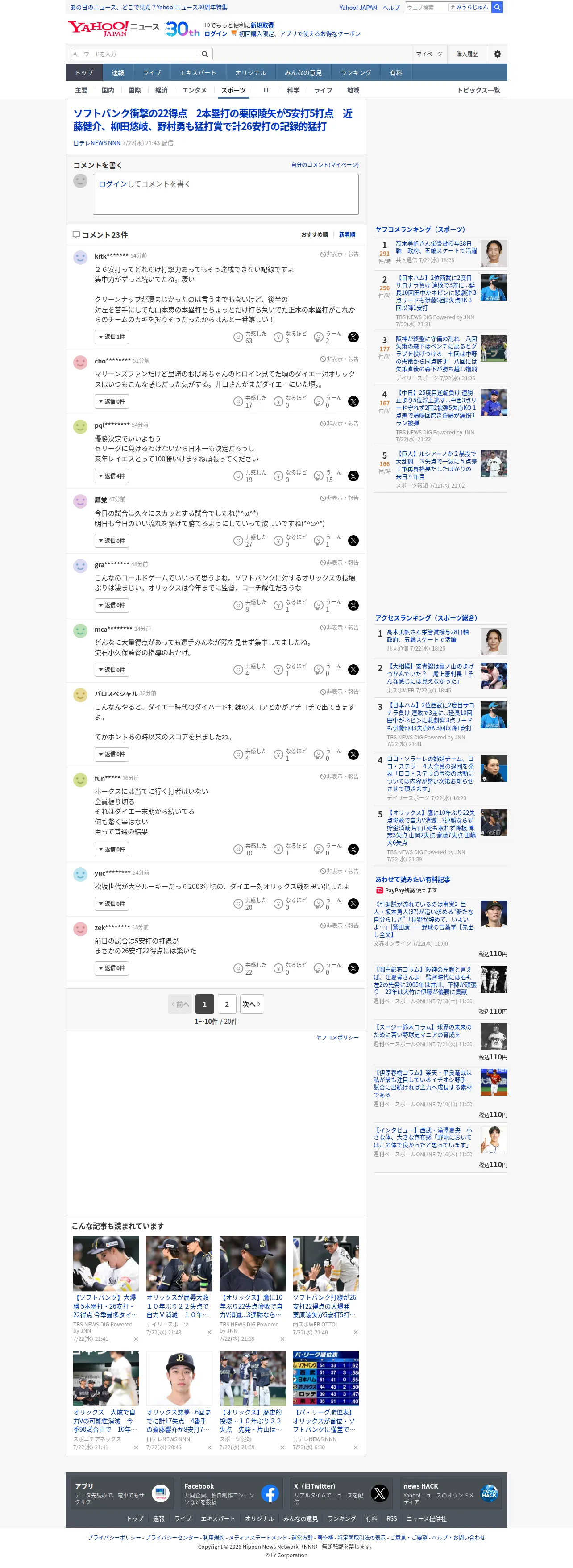Image resolution: width=573 pixels, height=1568 pixels.
Task: Tap the keyword search magnifier icon
Action: pos(205,54)
